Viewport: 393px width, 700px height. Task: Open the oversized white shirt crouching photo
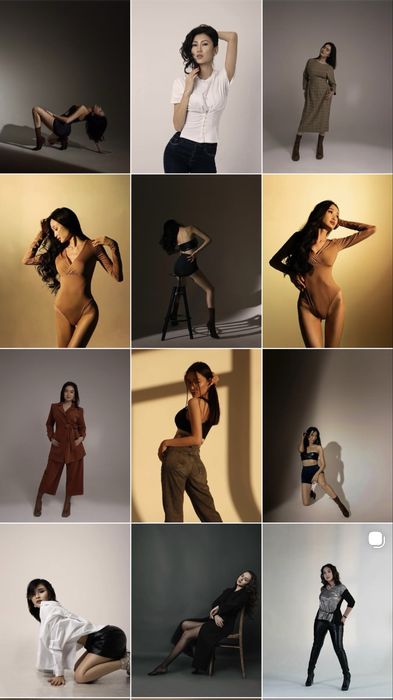click(x=65, y=610)
